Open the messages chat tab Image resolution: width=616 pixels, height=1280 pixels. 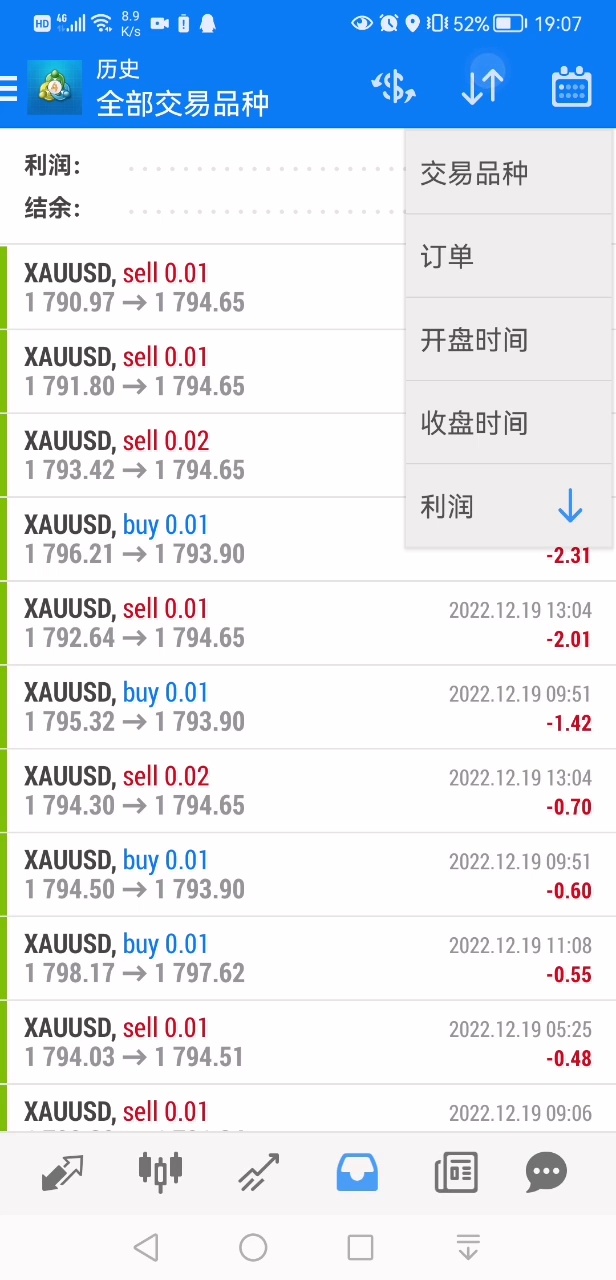(x=546, y=1172)
